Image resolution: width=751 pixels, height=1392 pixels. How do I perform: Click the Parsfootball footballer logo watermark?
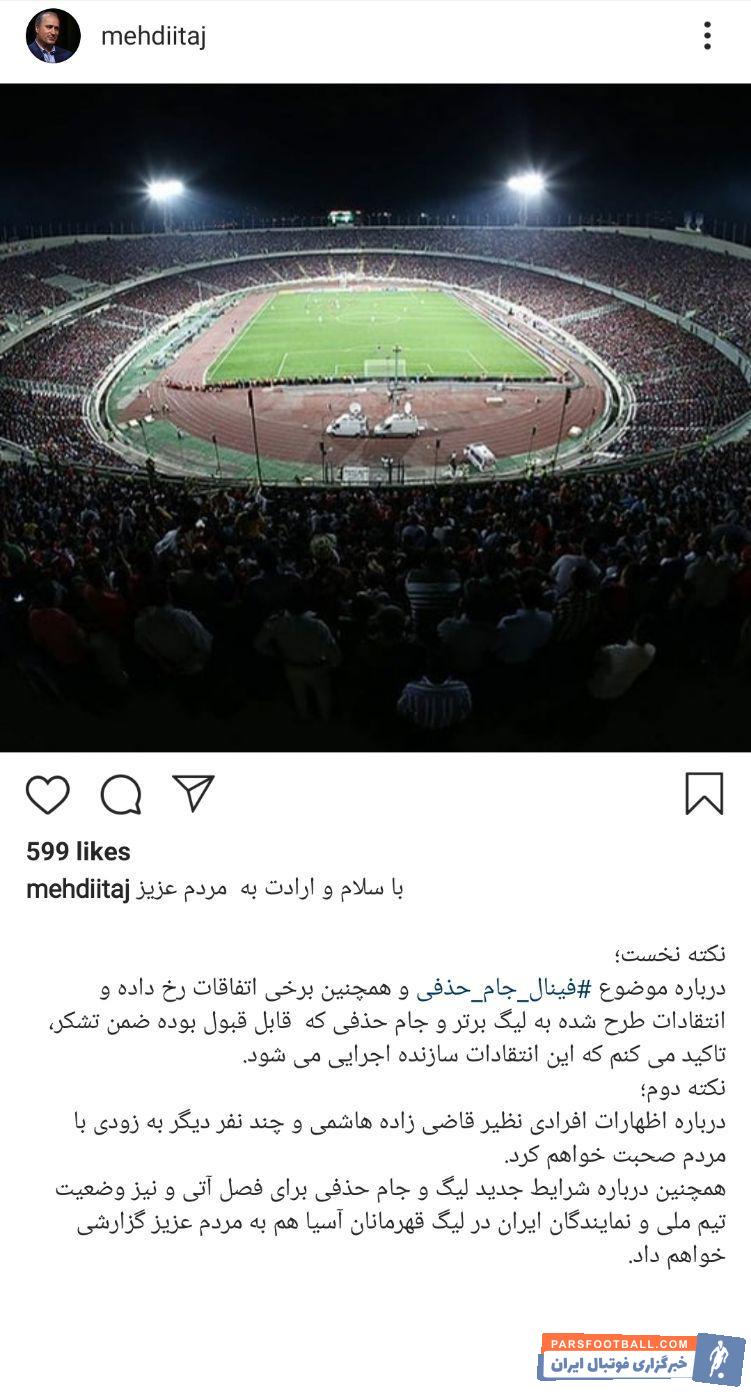point(722,1357)
